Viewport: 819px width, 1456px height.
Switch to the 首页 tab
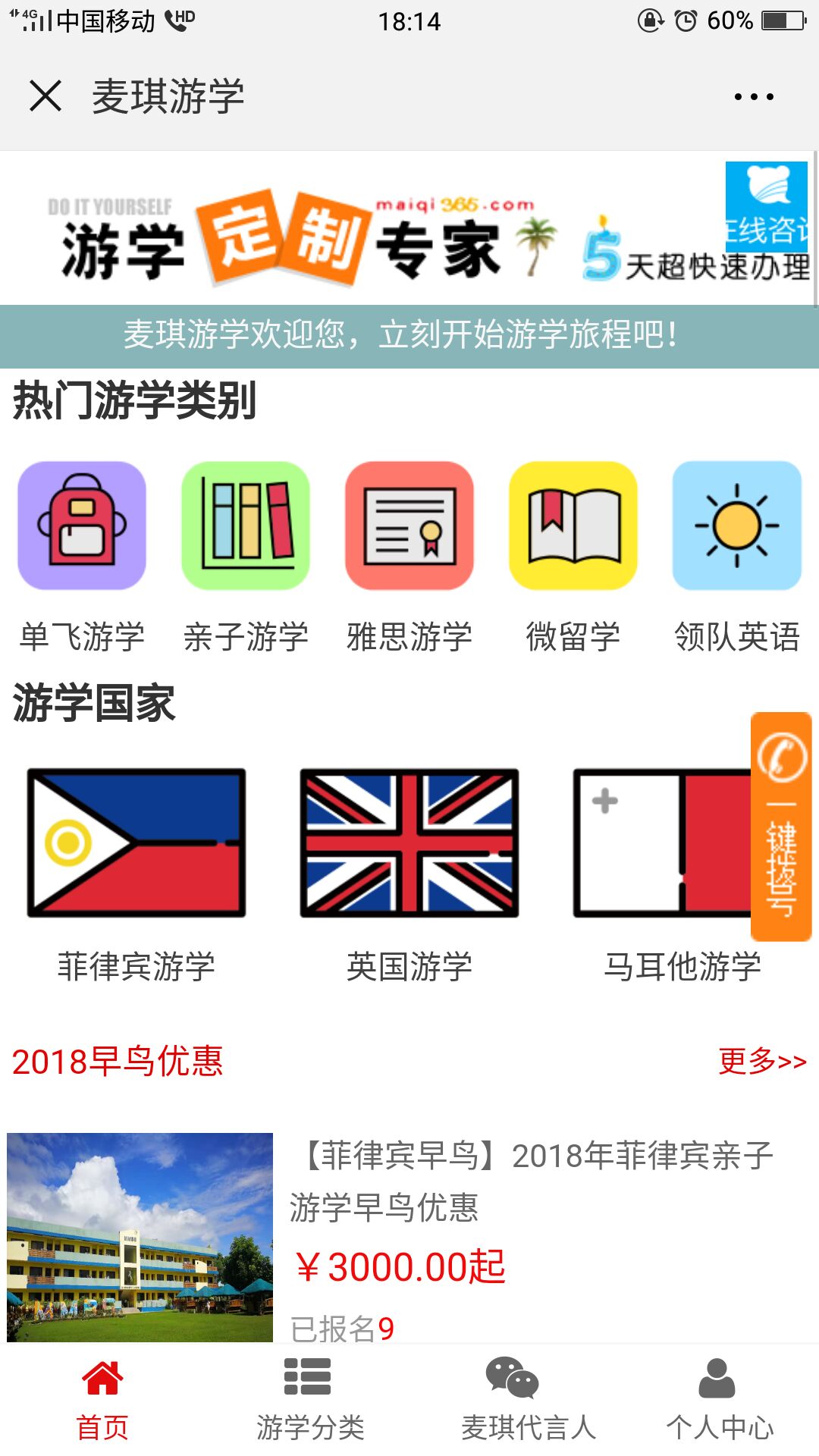[102, 1401]
